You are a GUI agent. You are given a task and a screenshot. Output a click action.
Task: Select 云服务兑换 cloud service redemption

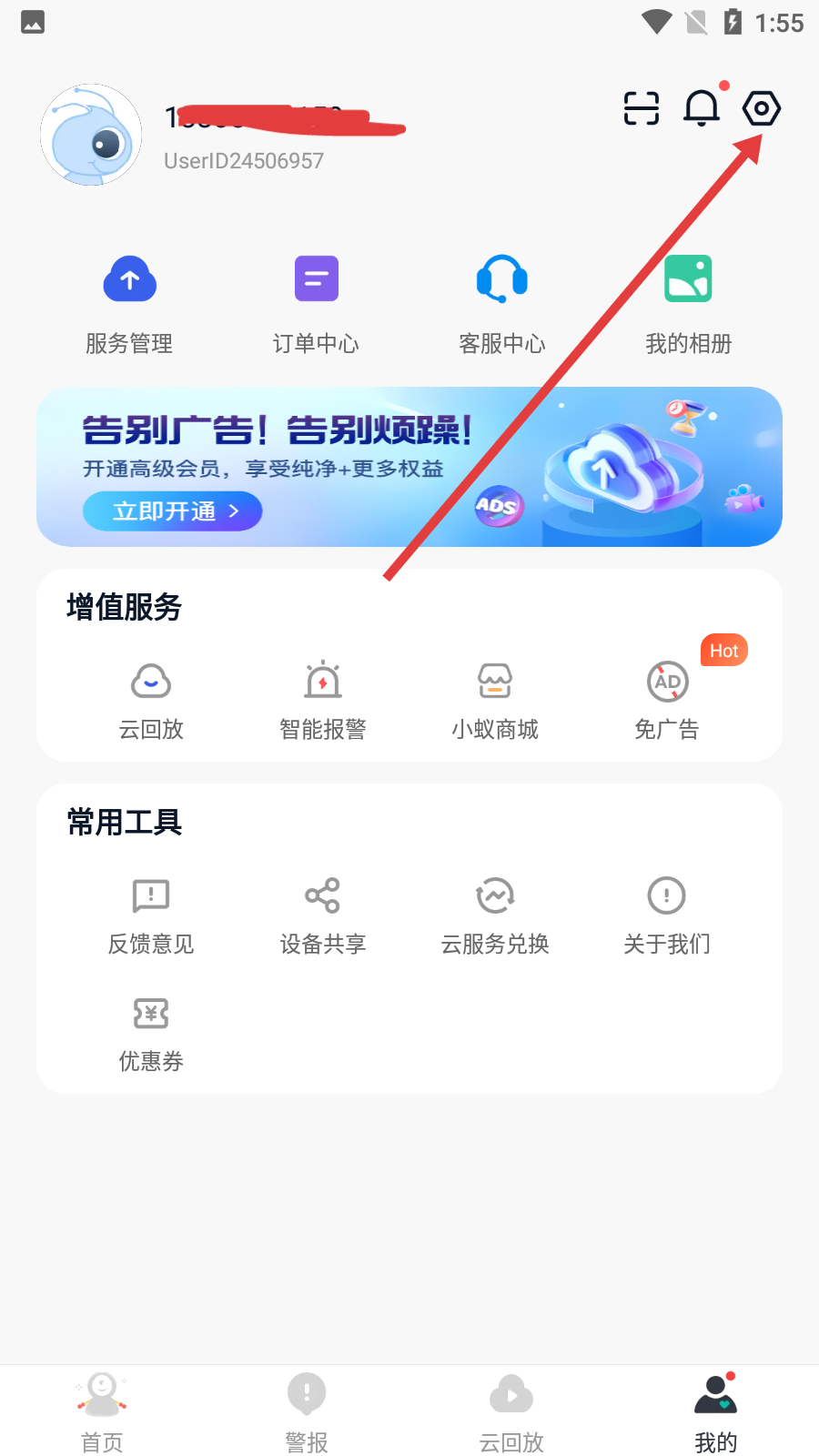[x=495, y=915]
